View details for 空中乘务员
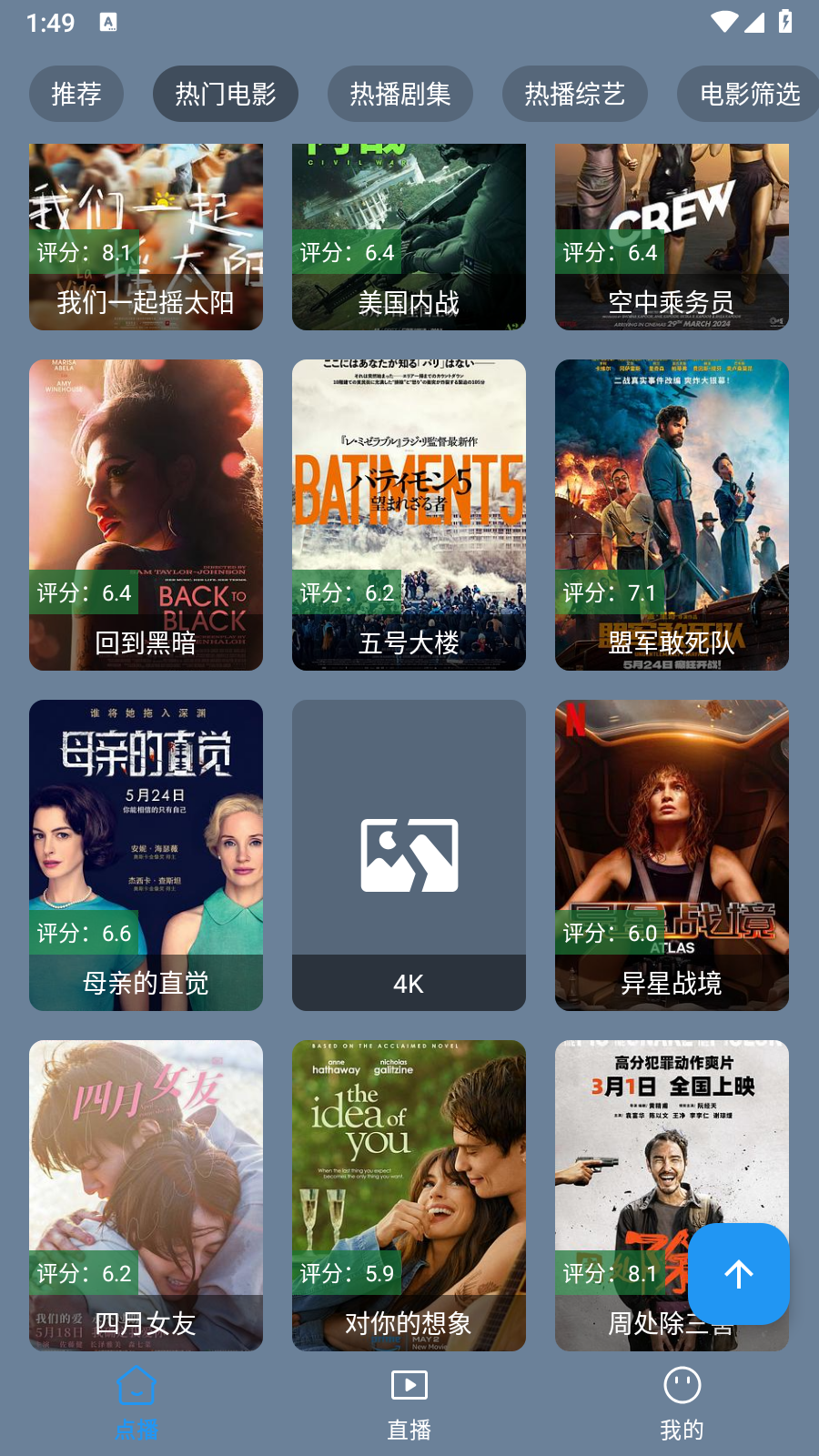819x1456 pixels. (x=672, y=237)
